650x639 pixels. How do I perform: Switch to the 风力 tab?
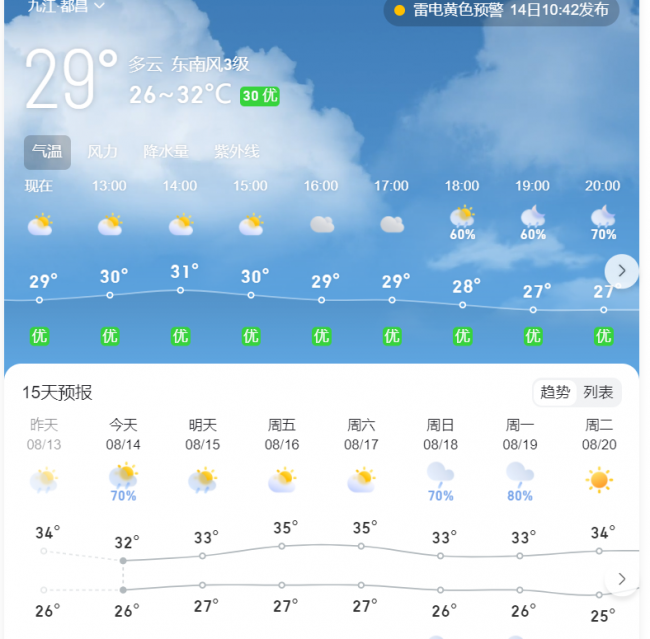(x=102, y=152)
